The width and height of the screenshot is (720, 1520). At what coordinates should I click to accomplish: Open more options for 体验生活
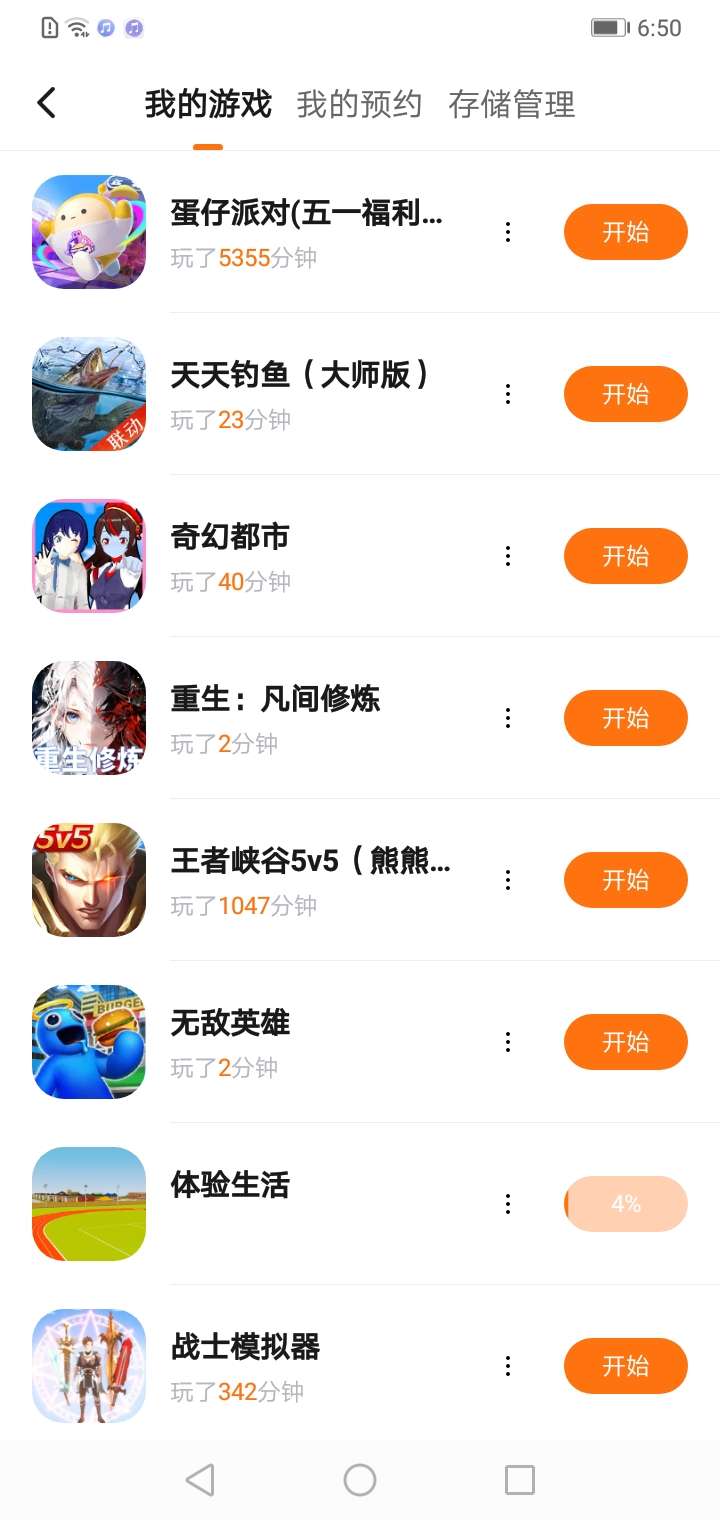(508, 1204)
